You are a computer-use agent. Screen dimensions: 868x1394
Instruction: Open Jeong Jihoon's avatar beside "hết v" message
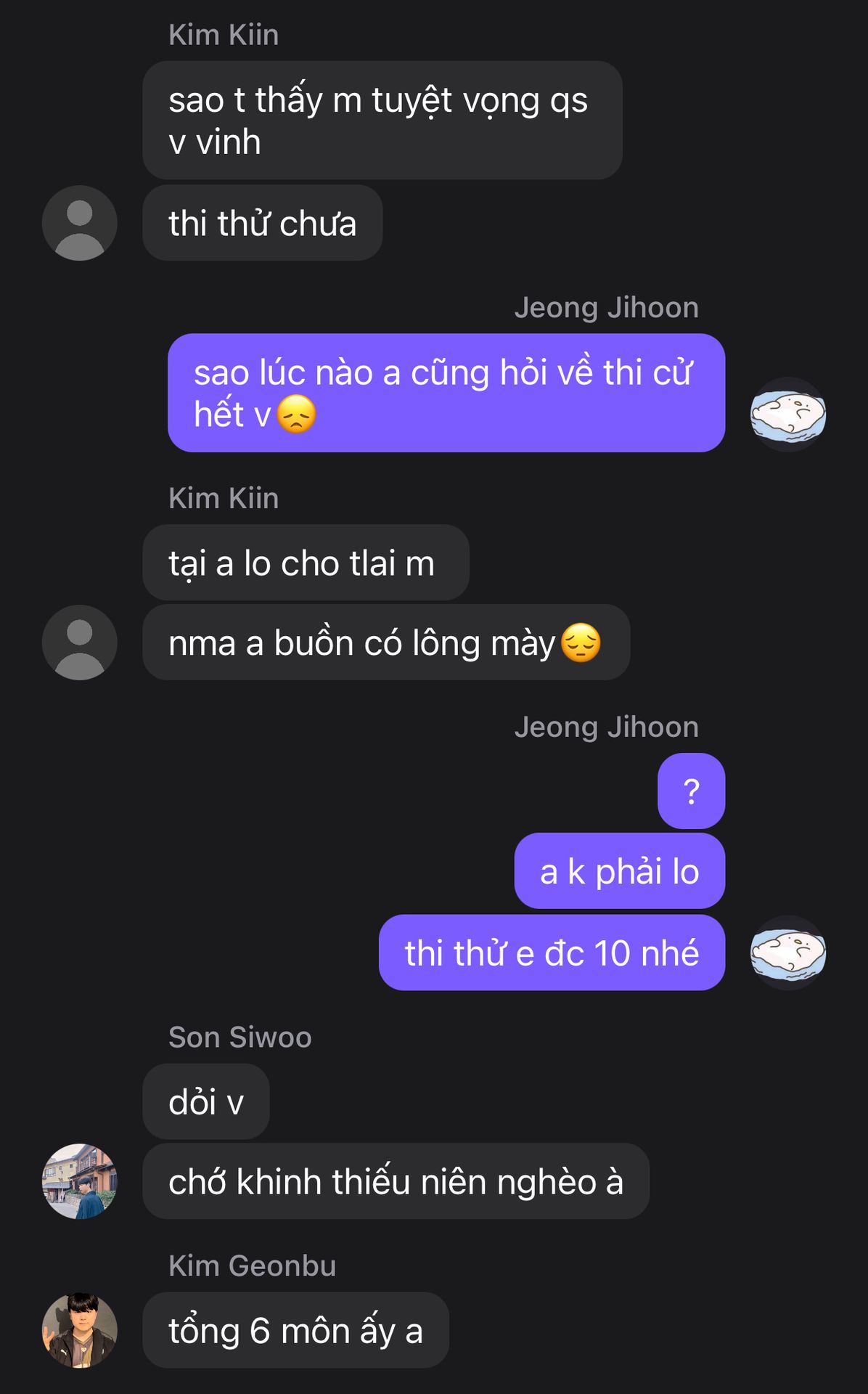click(x=787, y=415)
